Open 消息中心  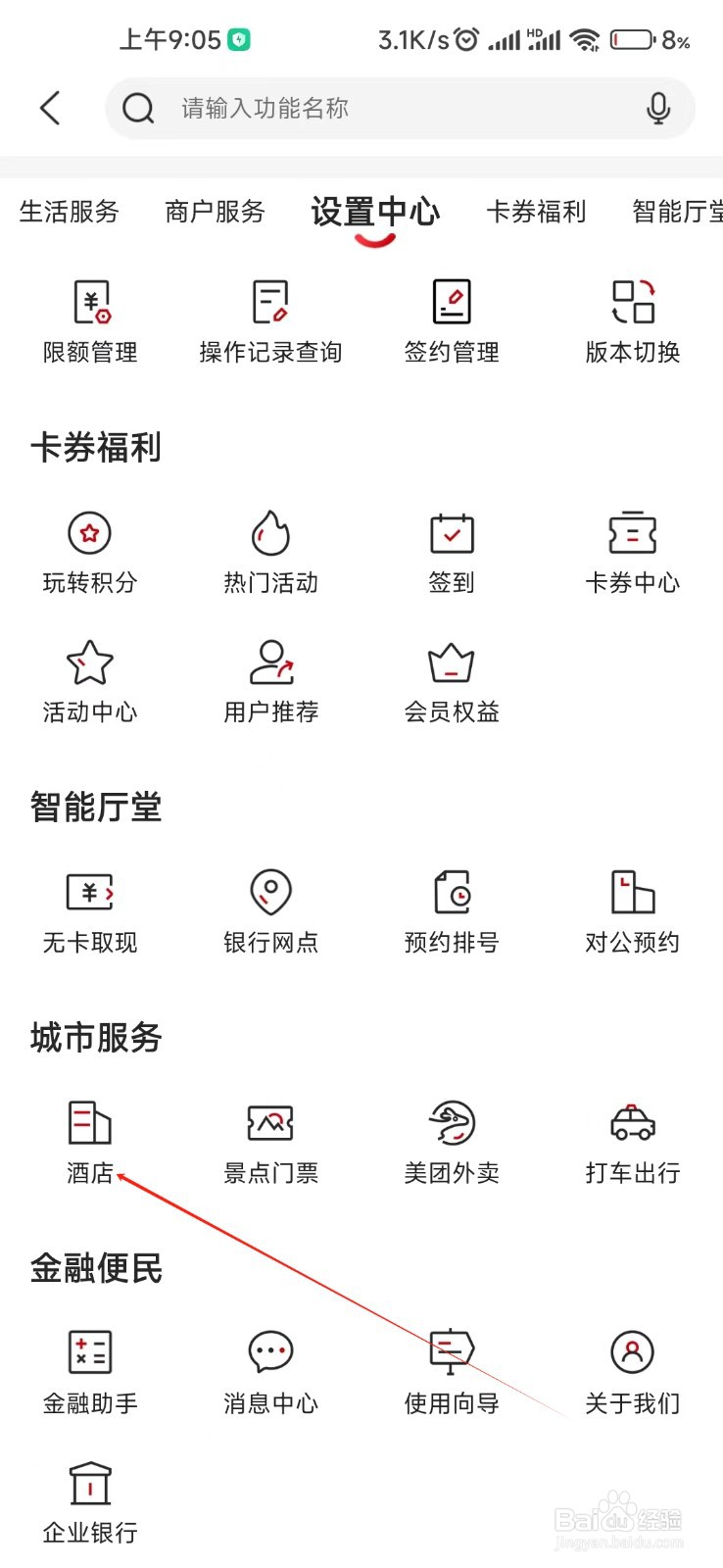270,1373
